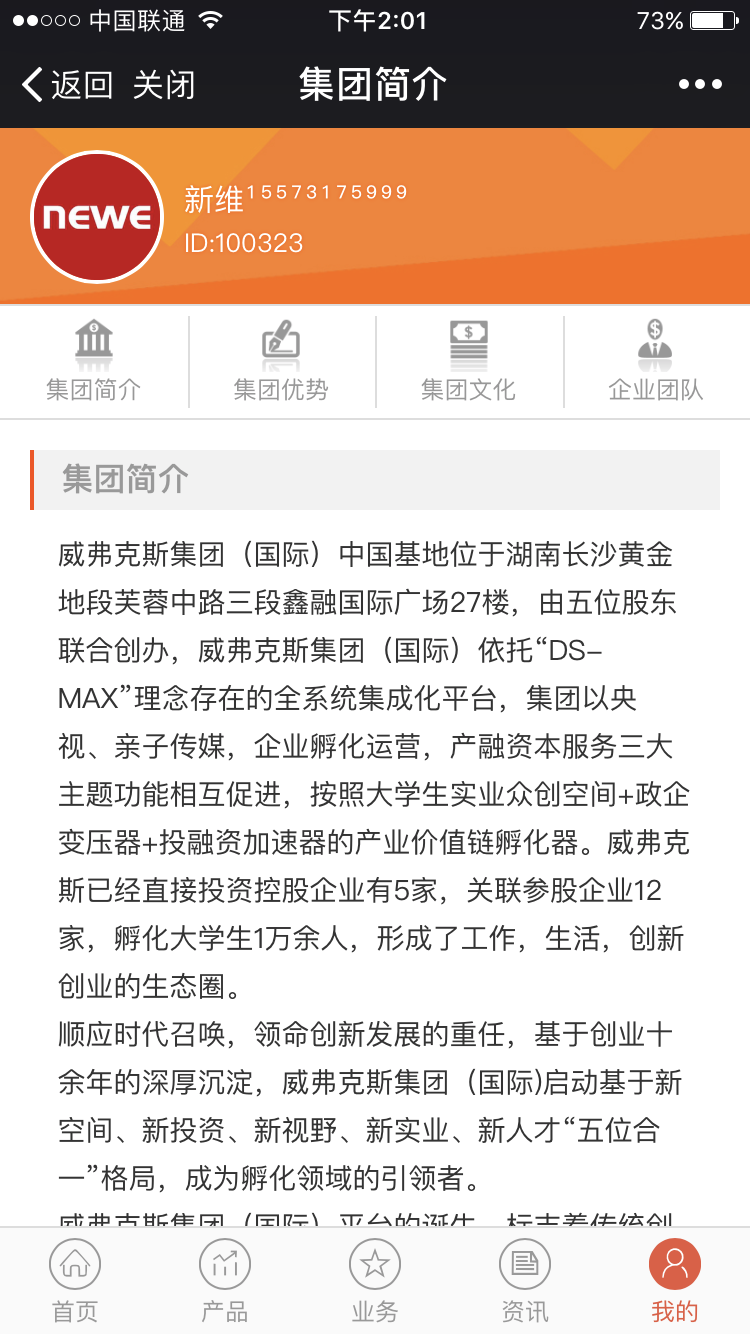The image size is (750, 1334).
Task: Switch to 集团优势 section
Action: point(281,362)
